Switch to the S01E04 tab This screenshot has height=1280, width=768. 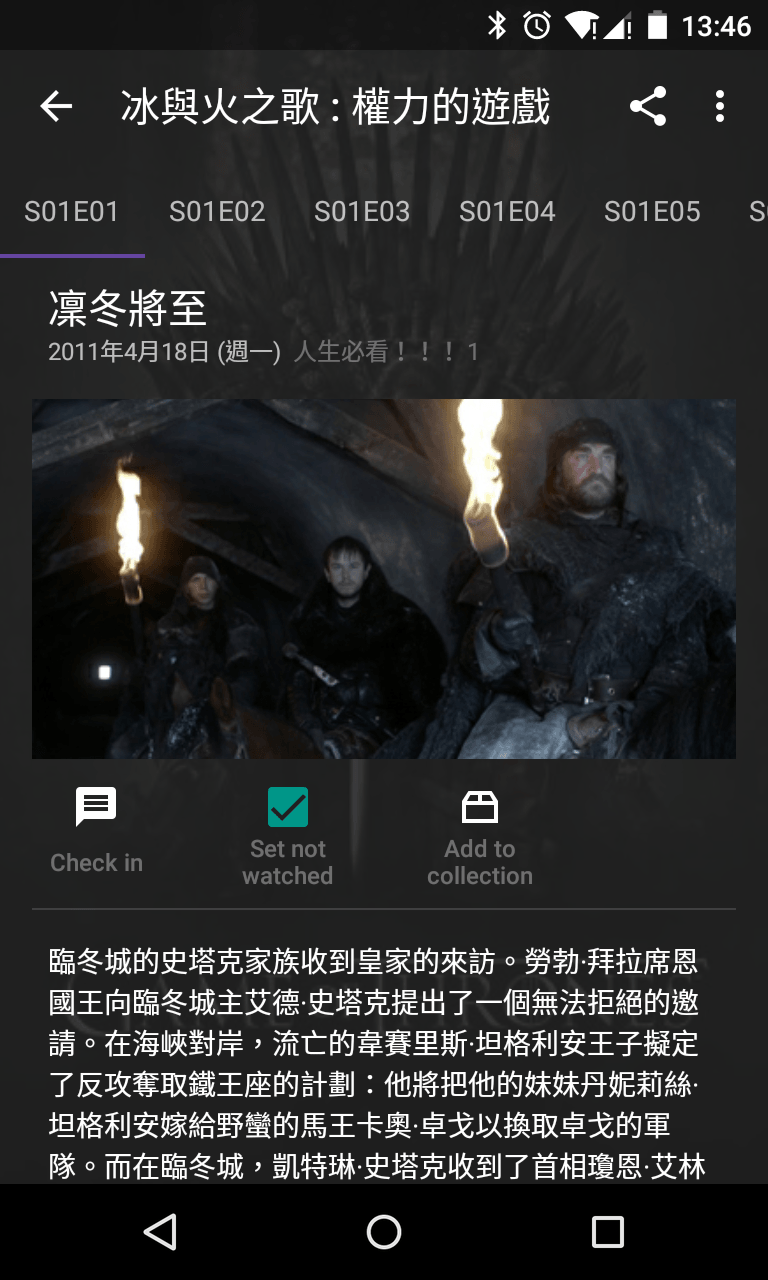coord(507,212)
